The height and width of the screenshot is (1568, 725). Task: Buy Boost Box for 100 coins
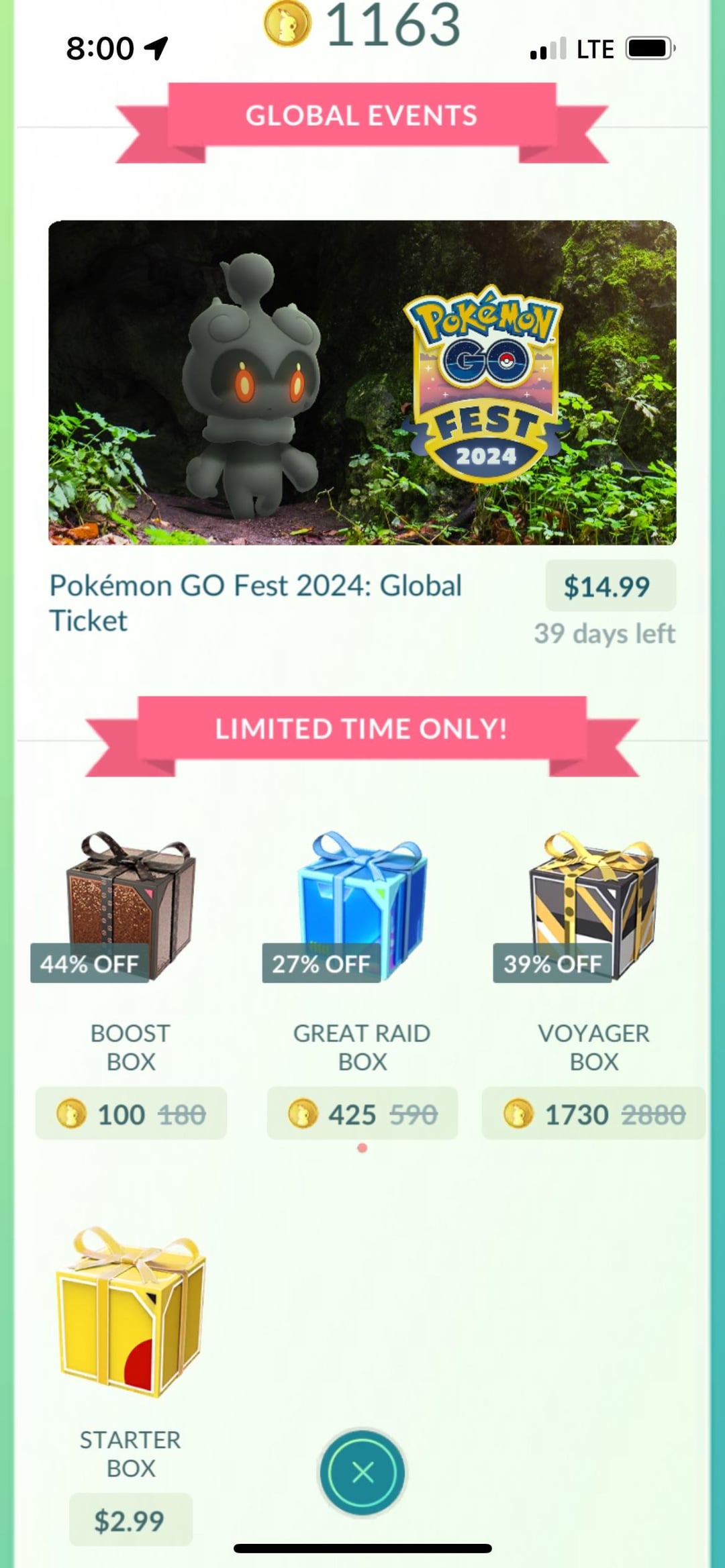(131, 1114)
